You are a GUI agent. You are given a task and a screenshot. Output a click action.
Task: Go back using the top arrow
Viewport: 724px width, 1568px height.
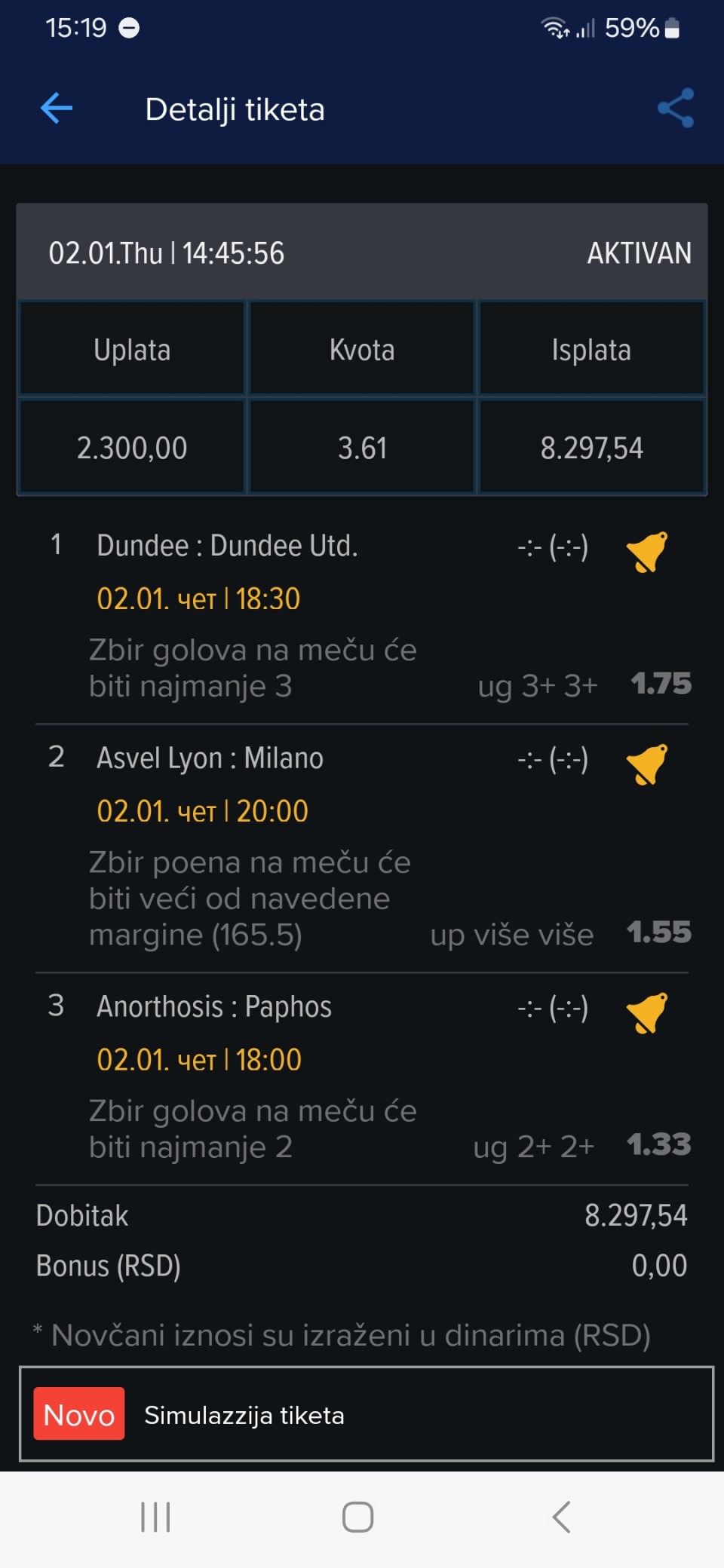point(57,109)
